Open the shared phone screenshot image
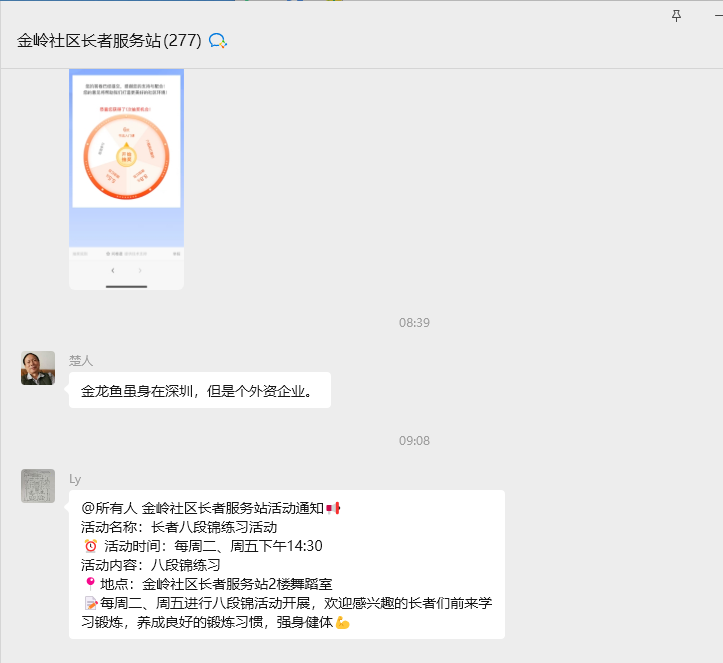723x663 pixels. [126, 178]
